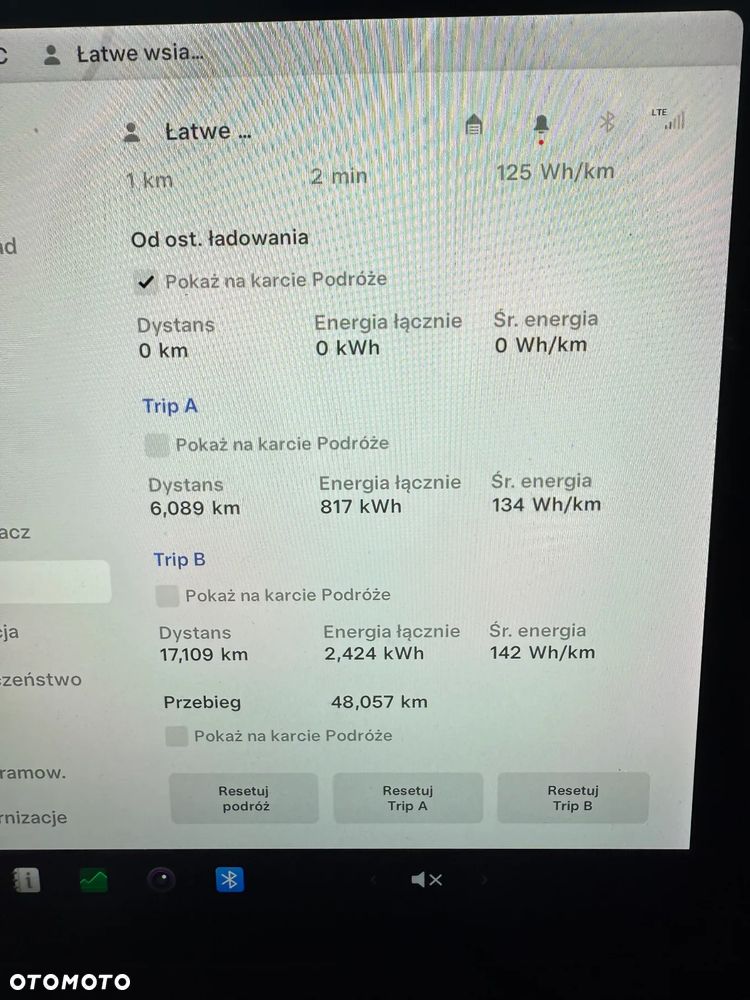Open the notifications bell
The width and height of the screenshot is (750, 1000).
click(x=541, y=125)
